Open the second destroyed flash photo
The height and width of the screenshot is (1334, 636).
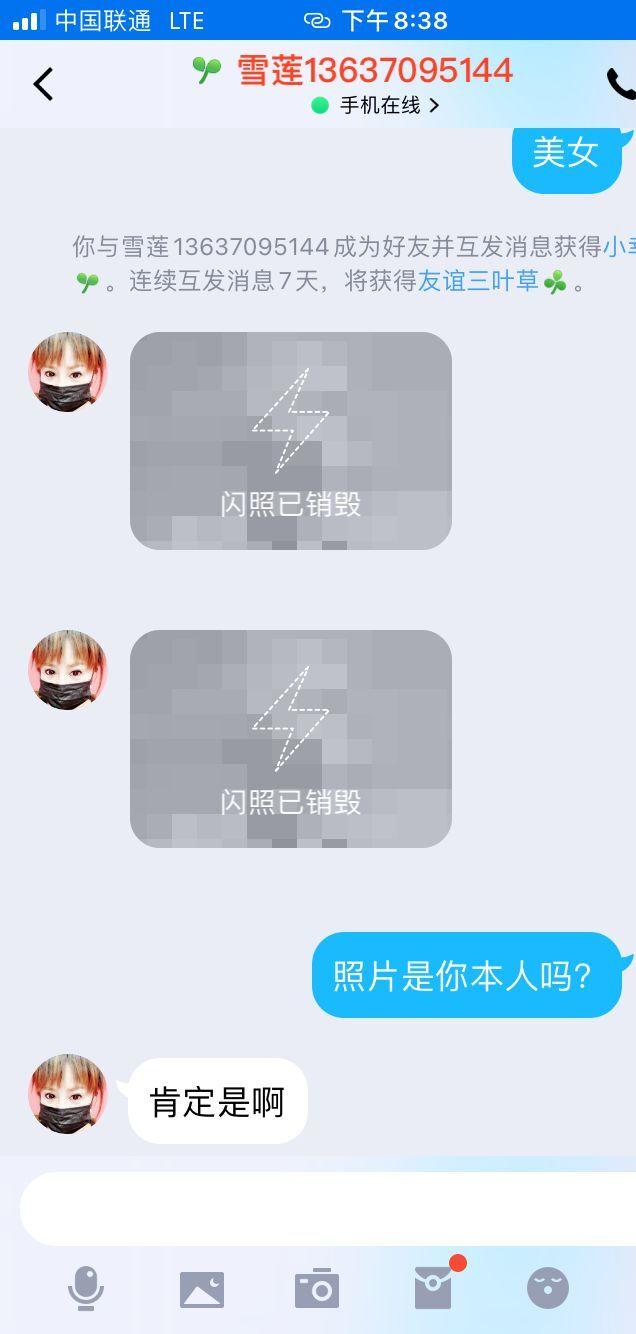coord(290,738)
